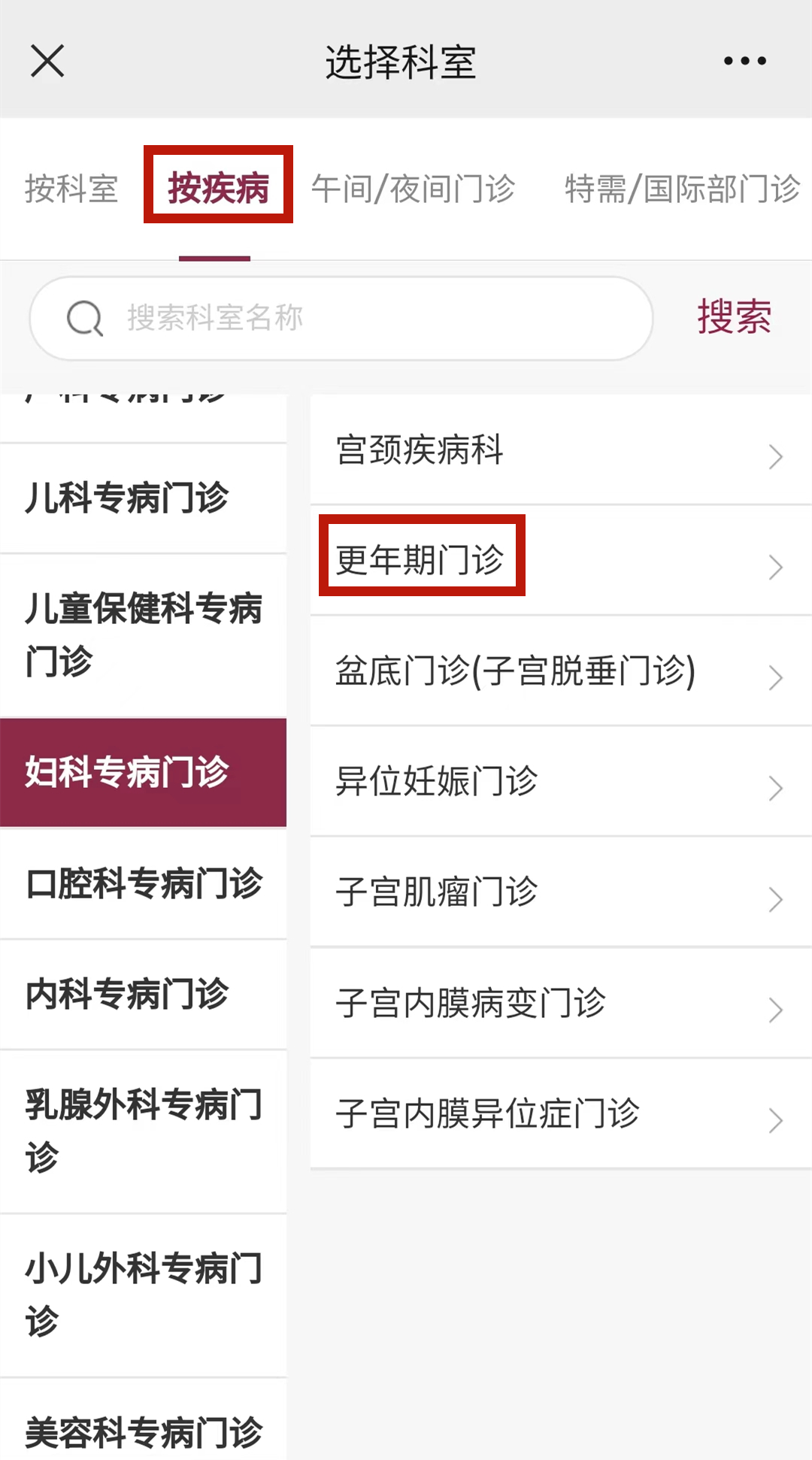Open 盆底门诊(子宫脱垂门诊)
Viewport: 812px width, 1460px height.
560,671
